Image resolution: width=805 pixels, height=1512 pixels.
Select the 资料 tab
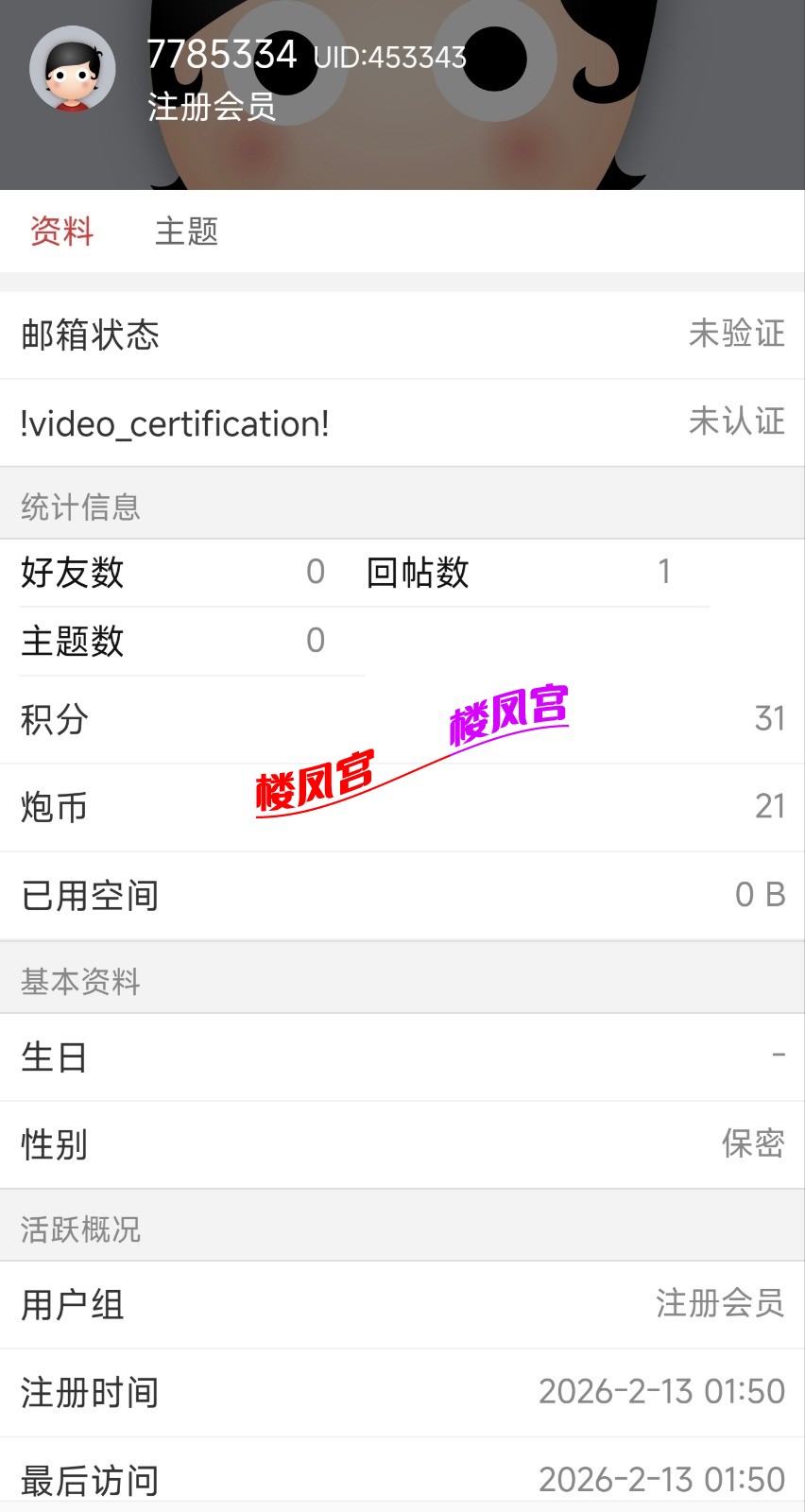pos(62,232)
